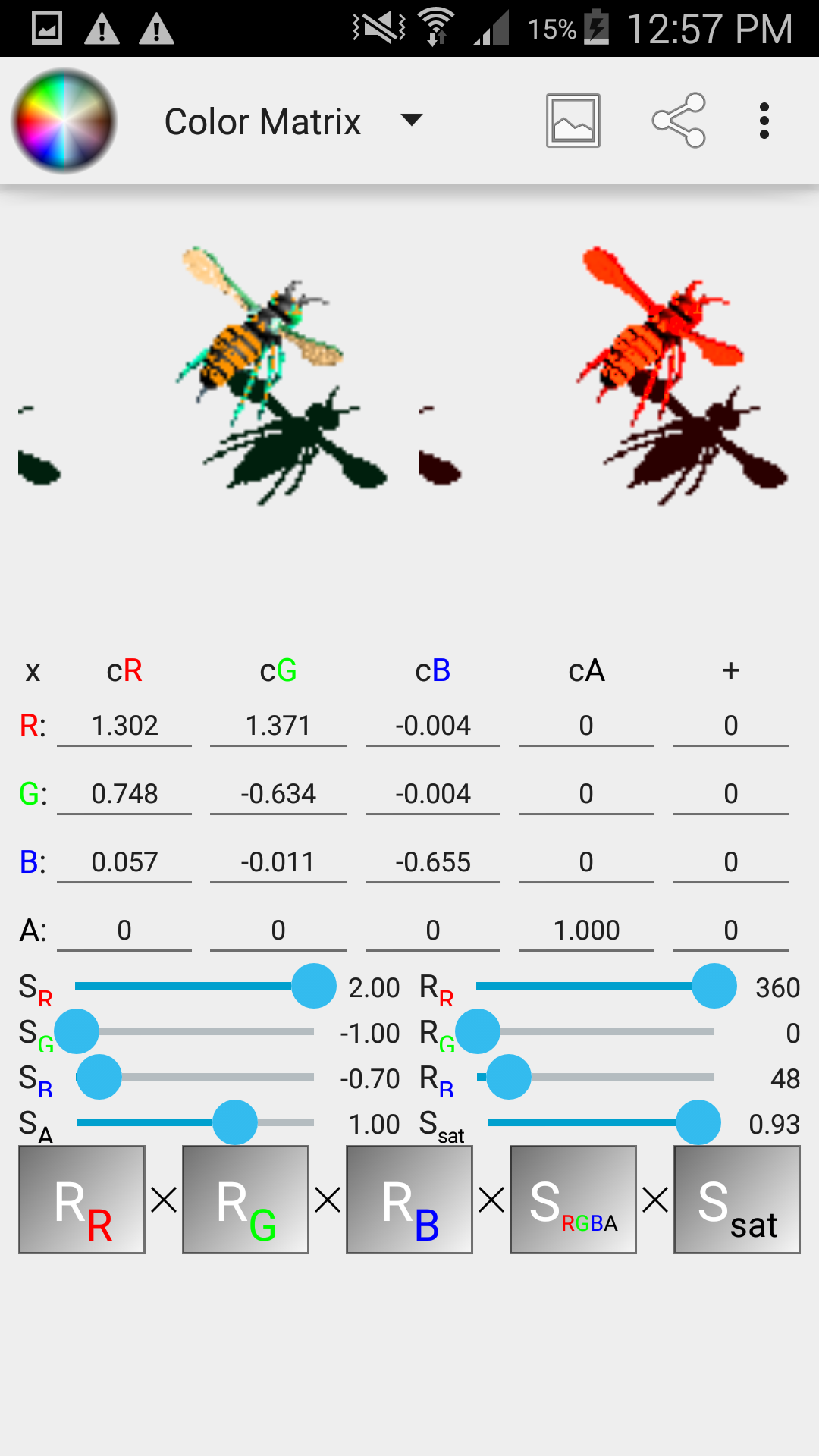Adjust the S-G green scale slider
819x1456 pixels.
[77, 1031]
